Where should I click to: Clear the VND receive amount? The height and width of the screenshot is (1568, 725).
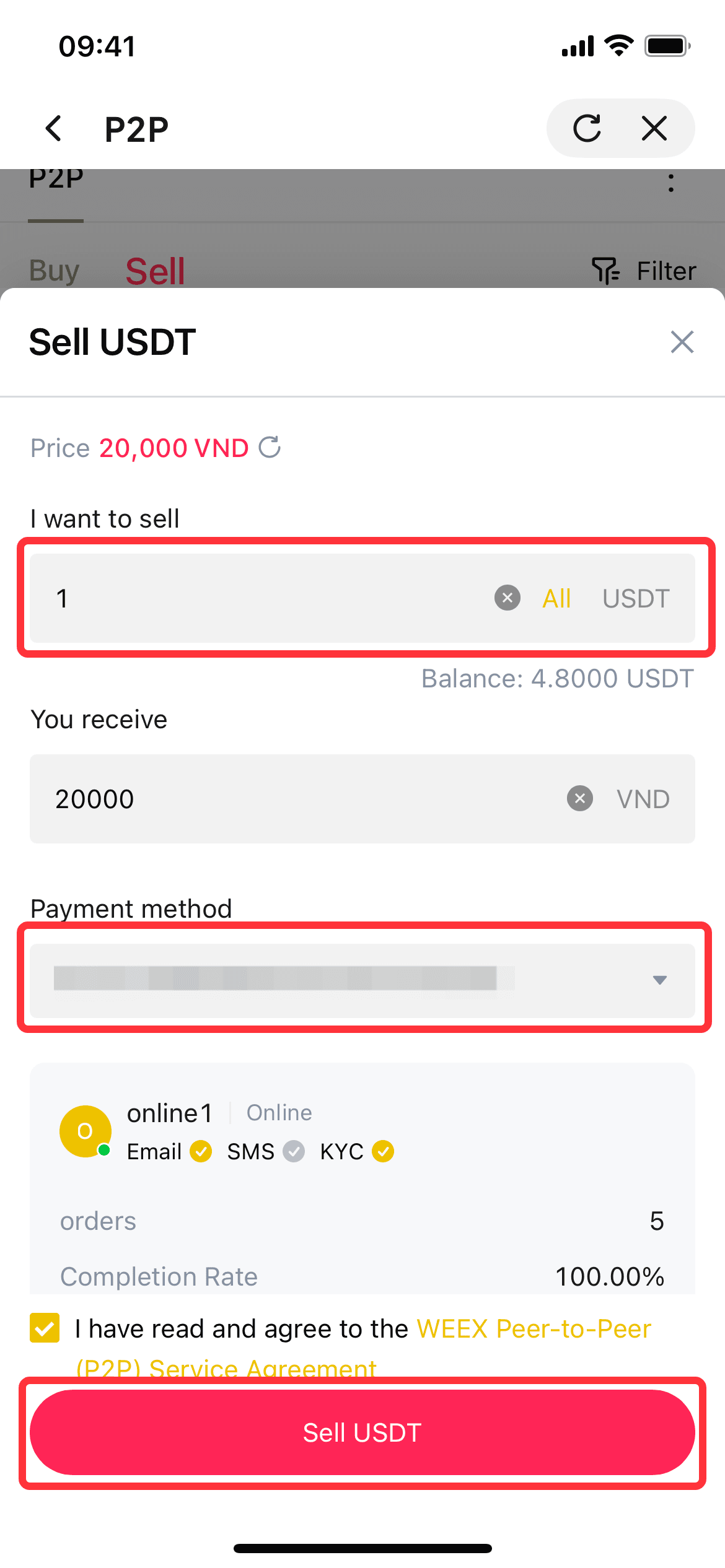[x=579, y=799]
